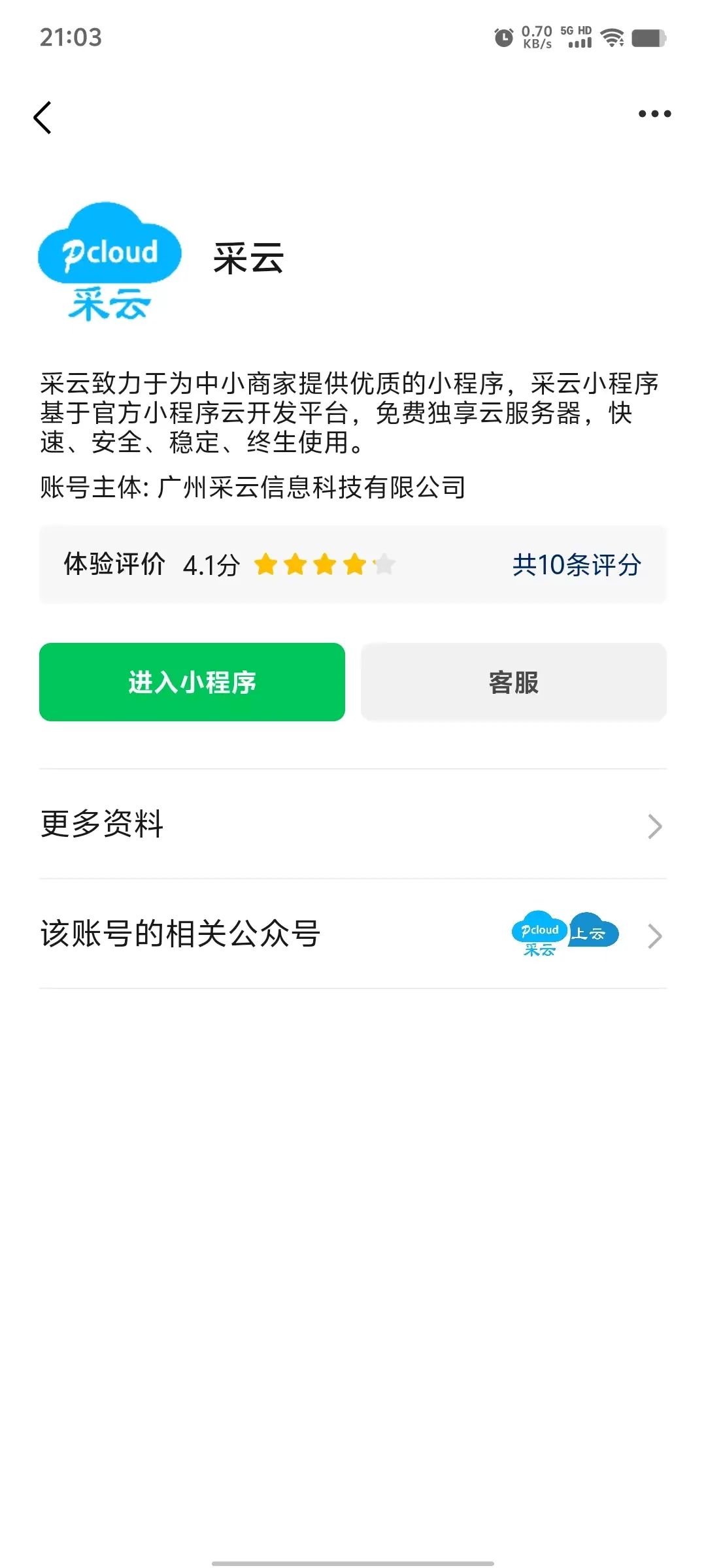Viewport: 706px width, 1568px height.
Task: Open the three-dot overflow menu
Action: 654,114
